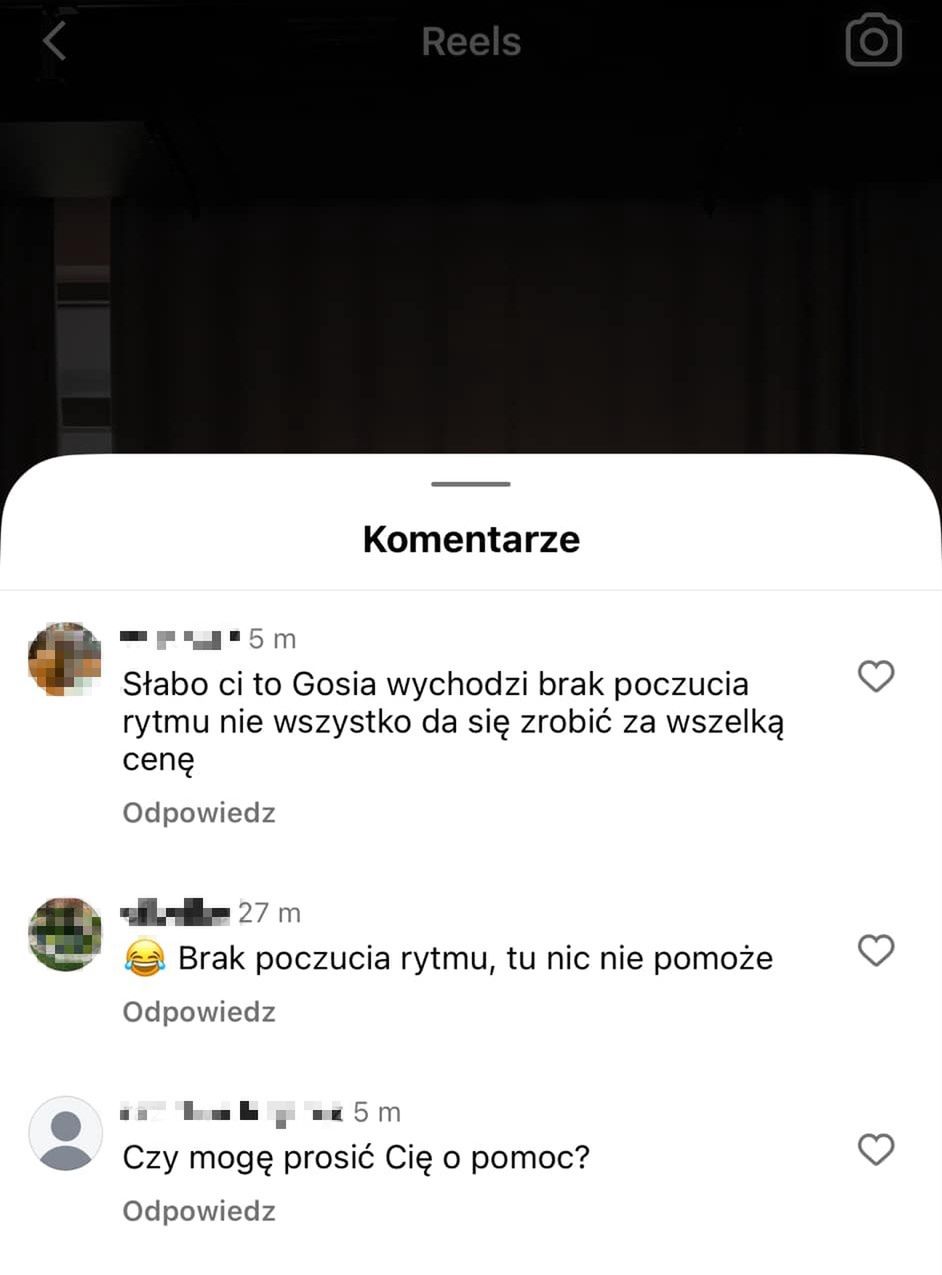Tap the drag handle above Komentarze

pyautogui.click(x=471, y=484)
